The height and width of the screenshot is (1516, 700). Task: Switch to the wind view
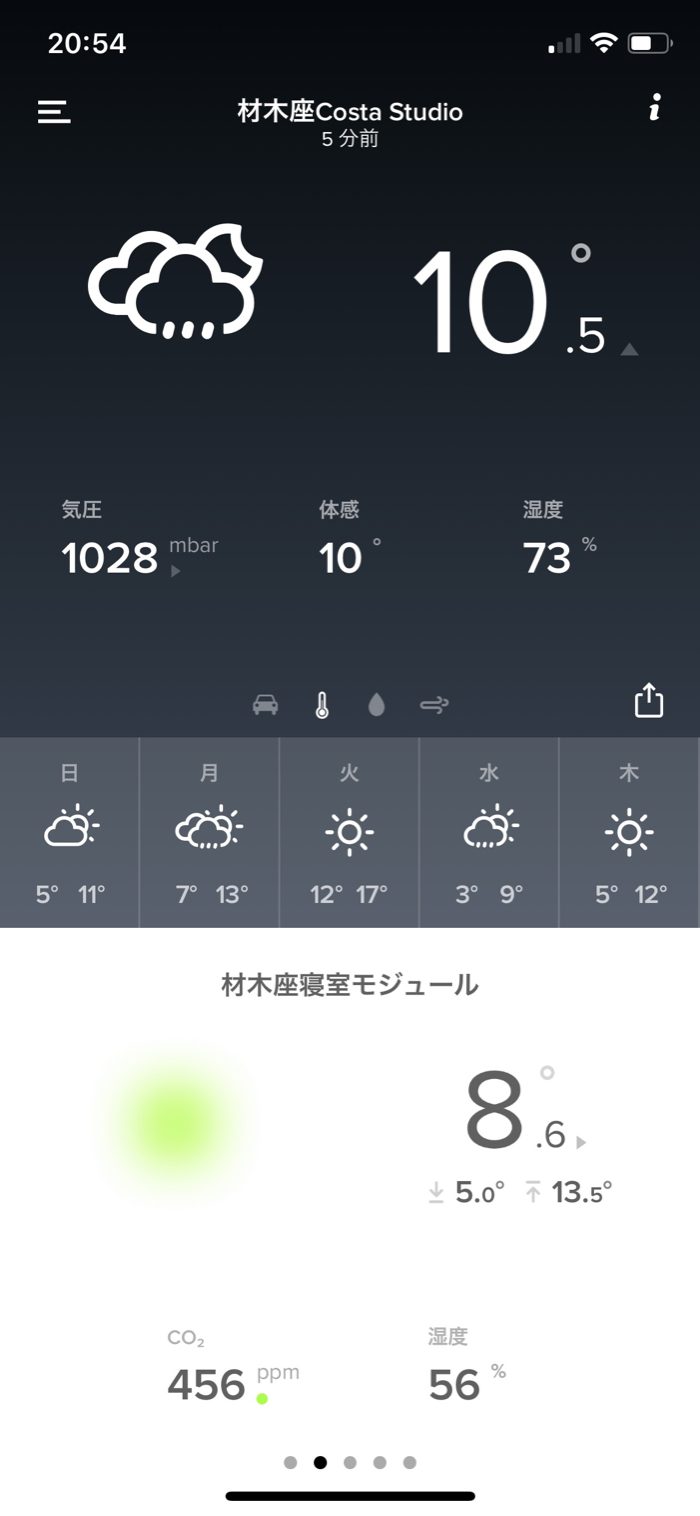tap(434, 705)
